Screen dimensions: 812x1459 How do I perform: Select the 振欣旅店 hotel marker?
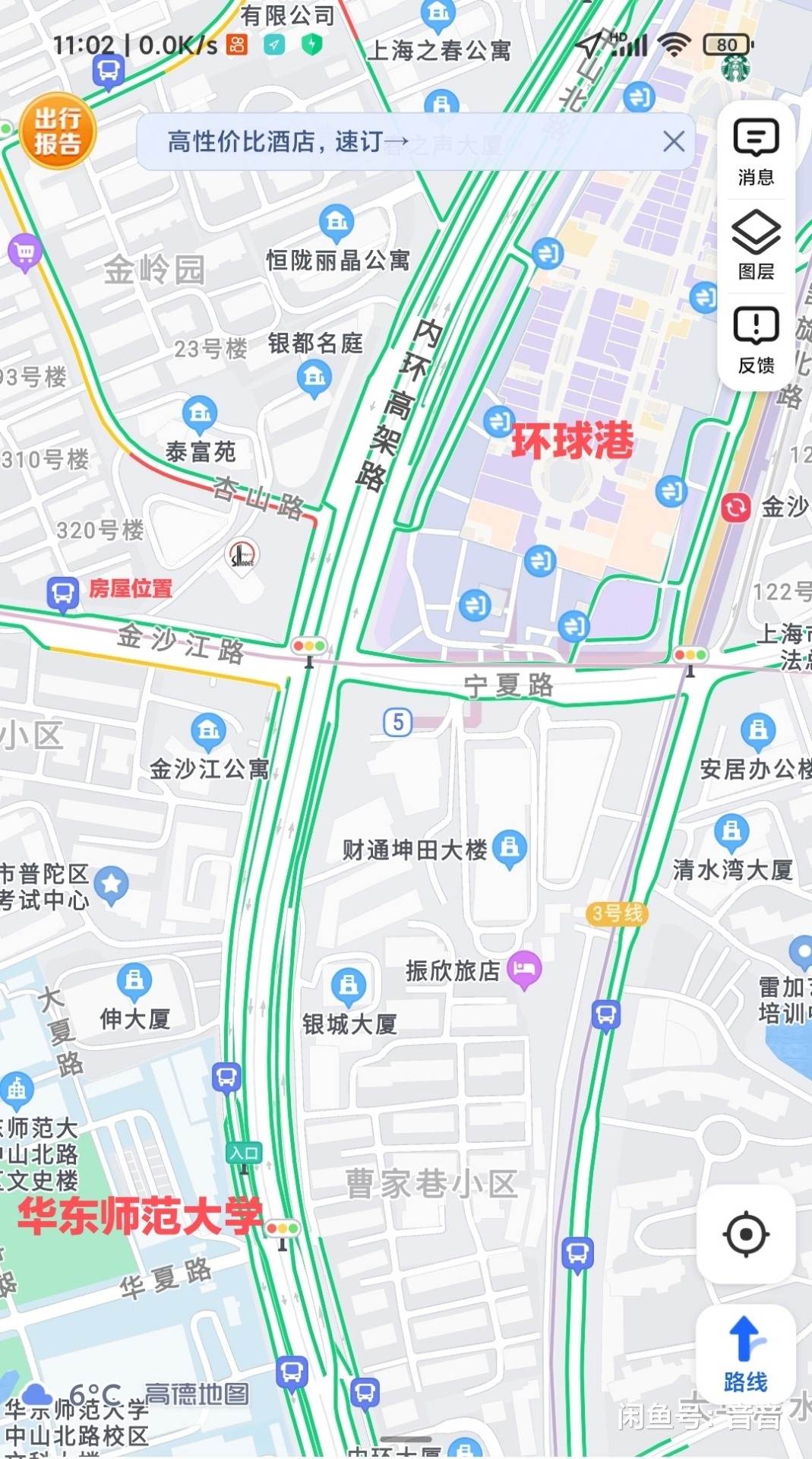(x=524, y=970)
